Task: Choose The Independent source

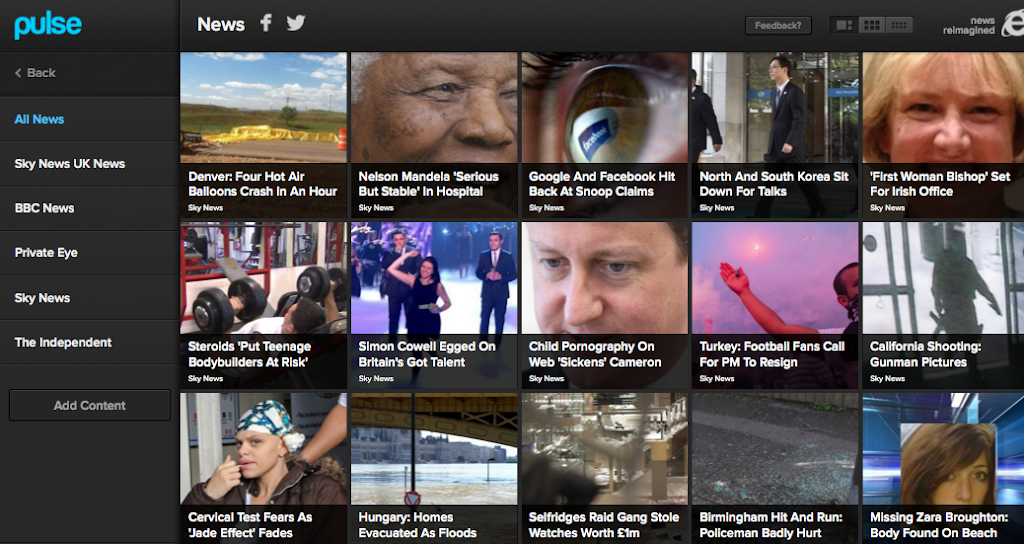Action: click(63, 342)
